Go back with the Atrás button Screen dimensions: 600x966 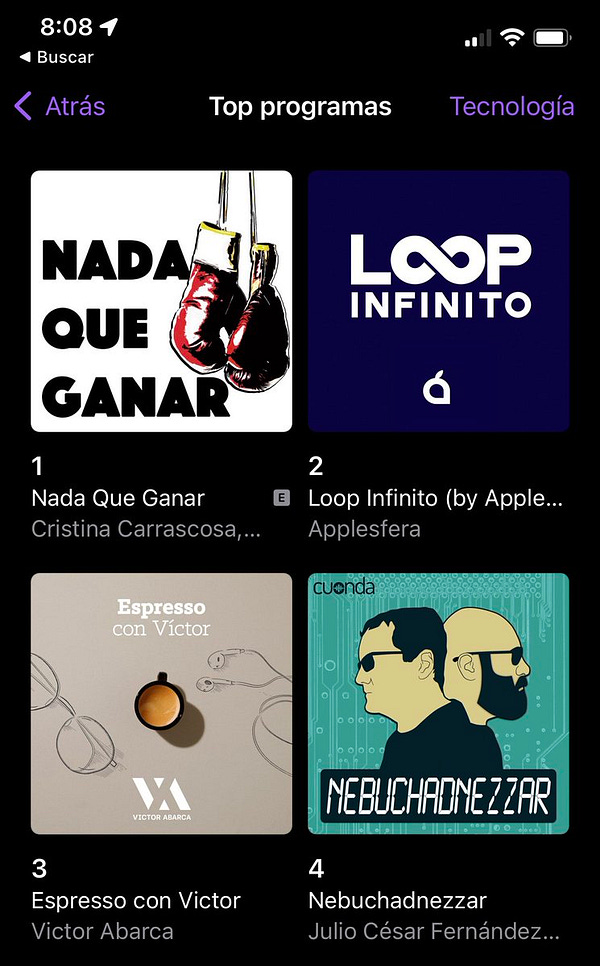pyautogui.click(x=60, y=107)
